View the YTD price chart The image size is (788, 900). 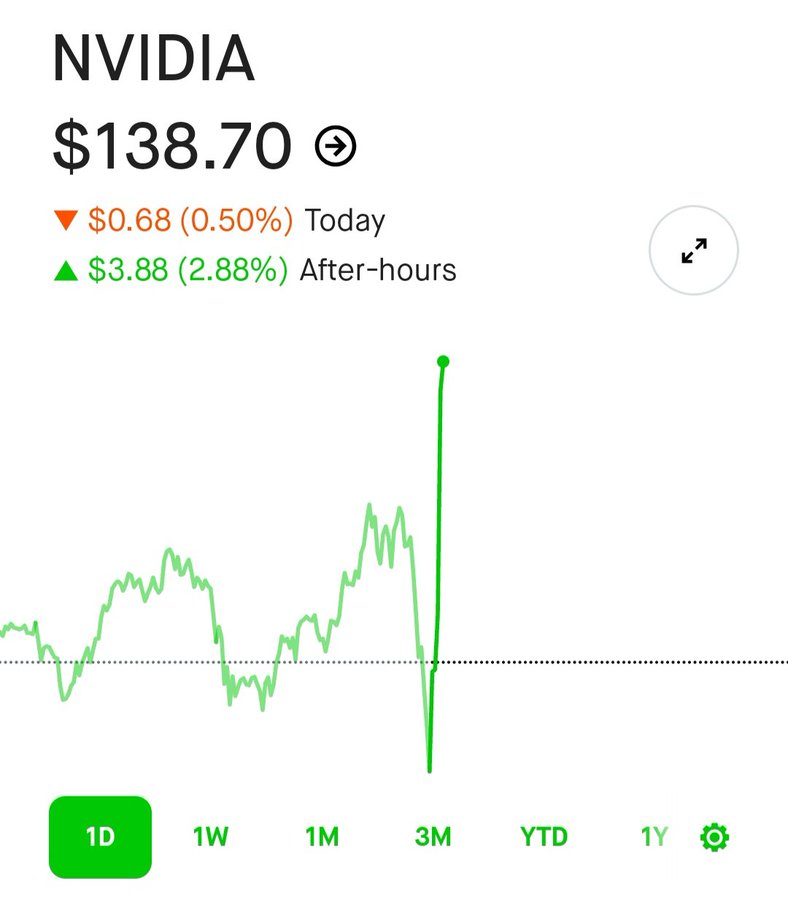(544, 836)
